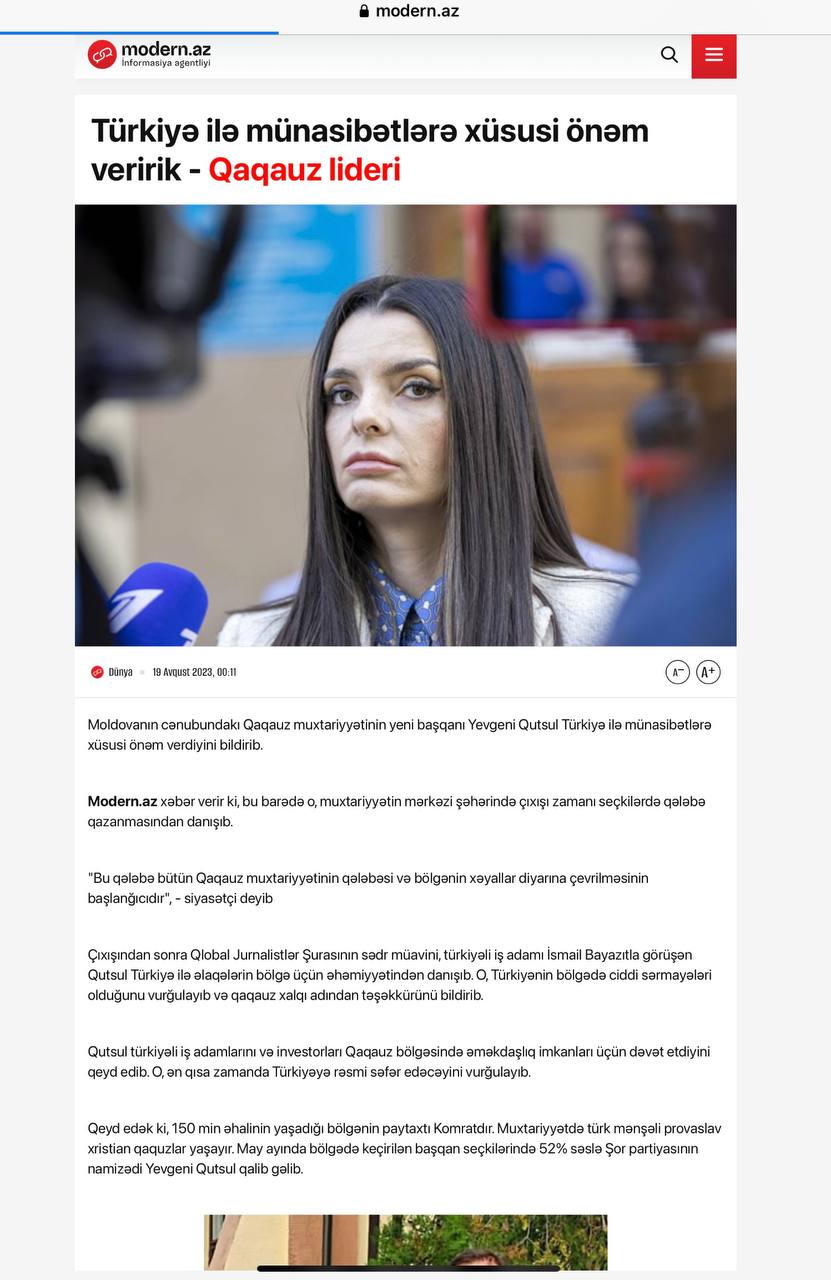Screen dimensions: 831x1280
Task: Decrease article font size with A-
Action: (677, 672)
